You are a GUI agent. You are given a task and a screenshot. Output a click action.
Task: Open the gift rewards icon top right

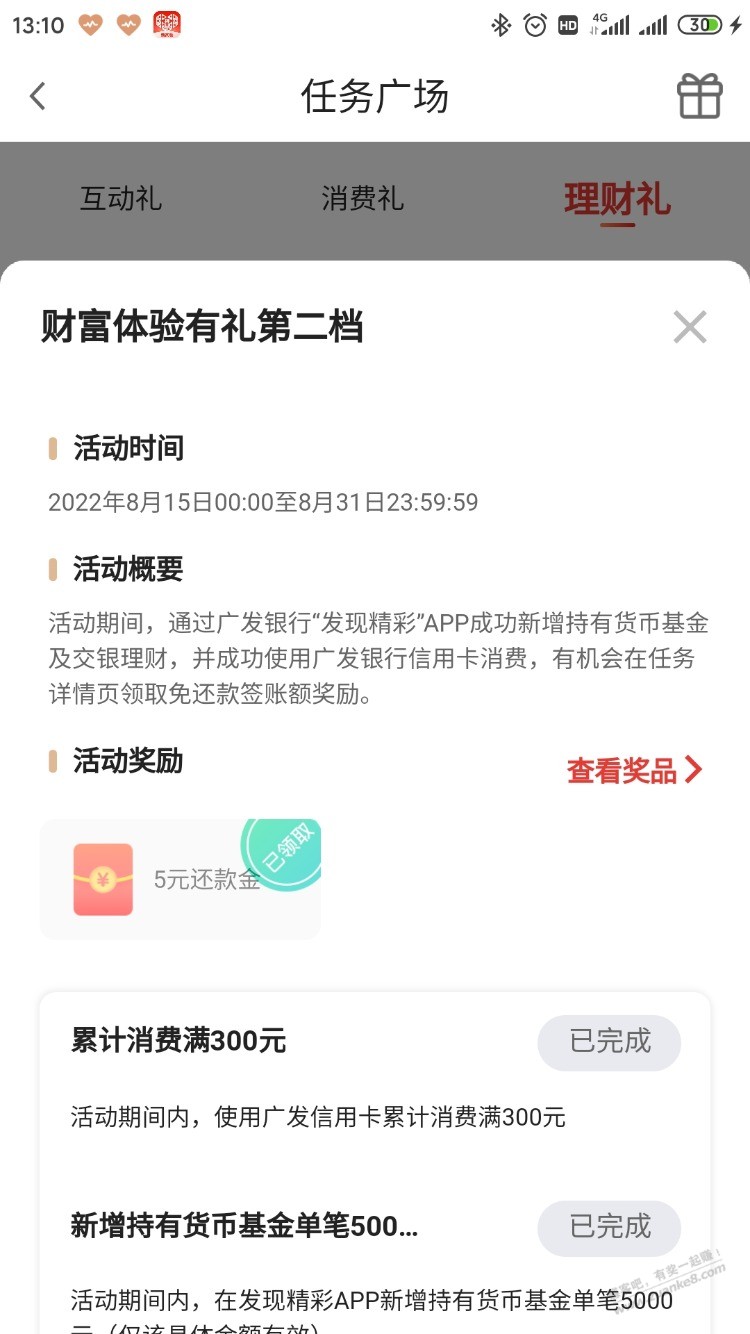tap(700, 96)
